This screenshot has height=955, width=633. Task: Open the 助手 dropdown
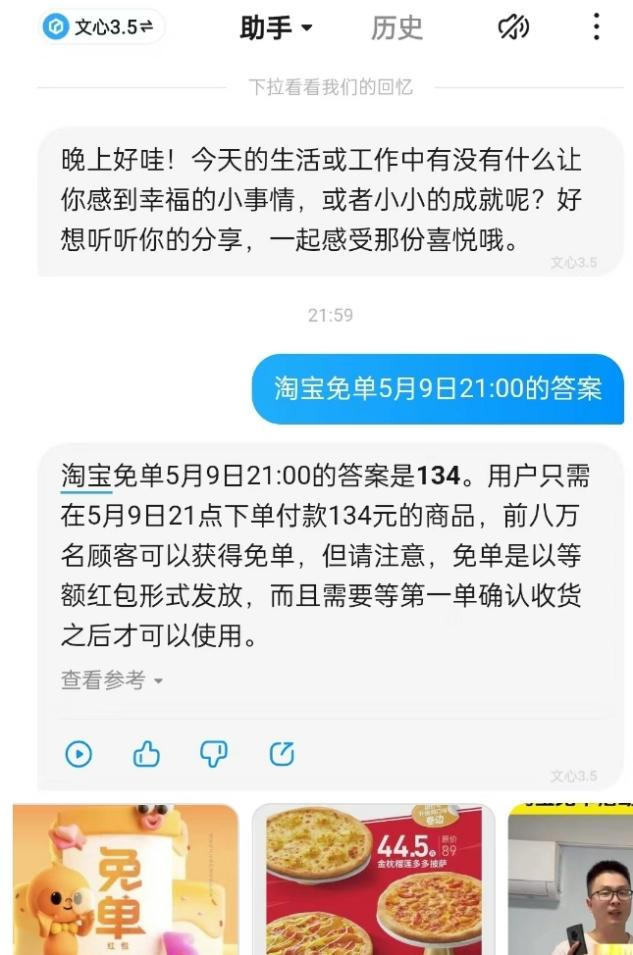(x=275, y=28)
